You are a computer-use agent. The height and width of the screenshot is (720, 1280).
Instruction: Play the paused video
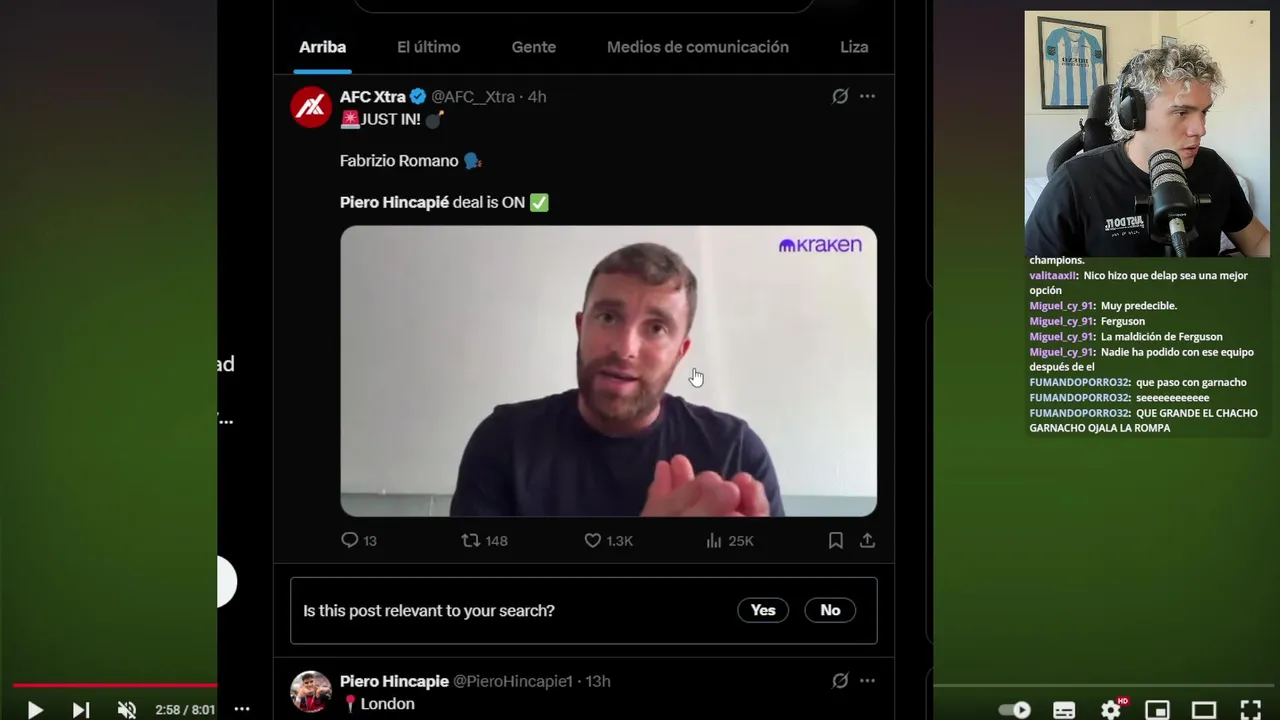click(x=35, y=710)
